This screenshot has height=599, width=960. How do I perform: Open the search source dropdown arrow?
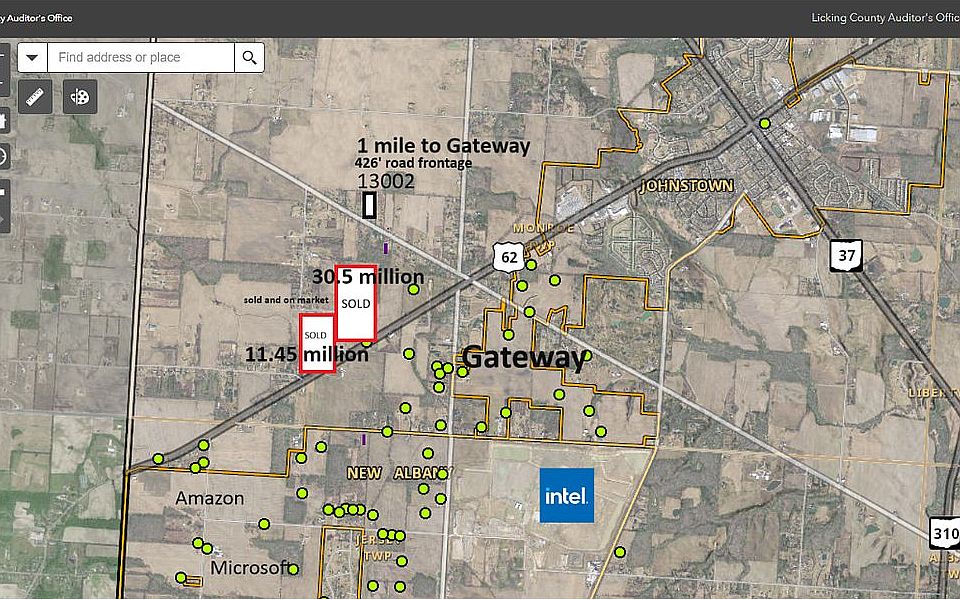(33, 57)
